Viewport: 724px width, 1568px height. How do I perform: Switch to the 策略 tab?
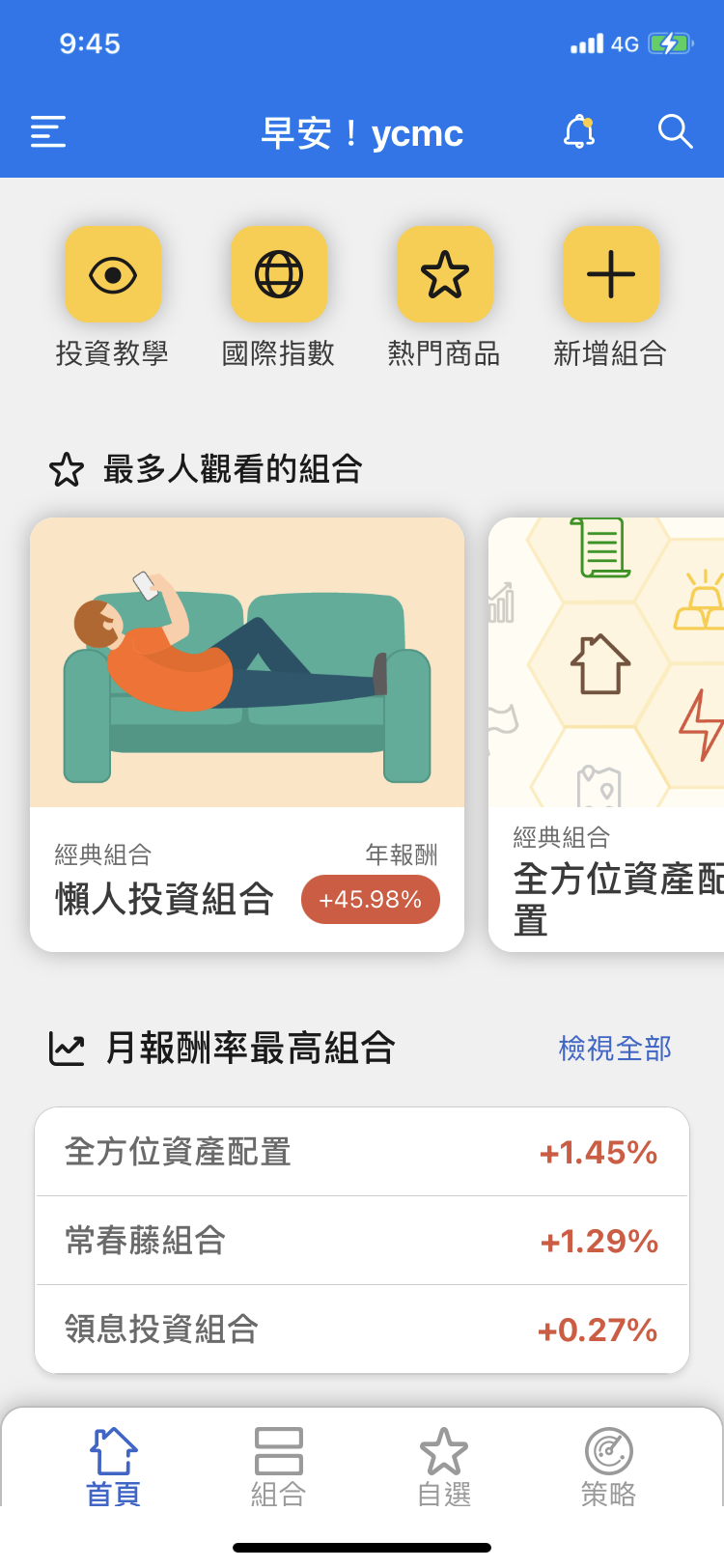tap(609, 1467)
